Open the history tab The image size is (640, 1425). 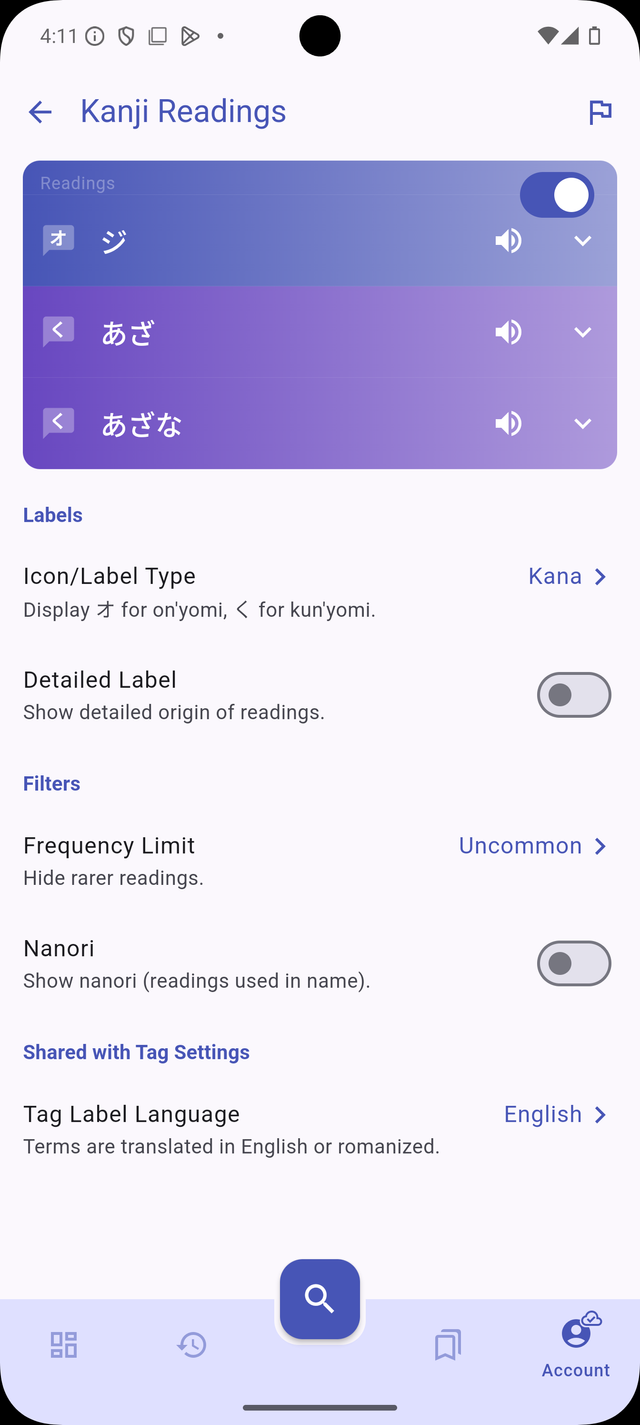tap(192, 1345)
